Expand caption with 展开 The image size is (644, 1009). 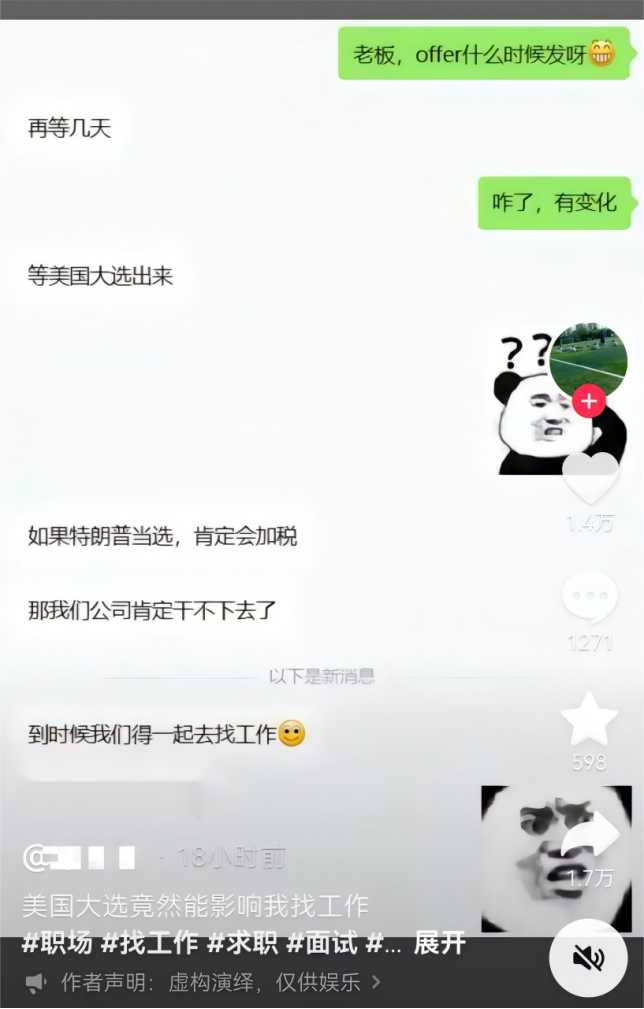click(x=440, y=942)
